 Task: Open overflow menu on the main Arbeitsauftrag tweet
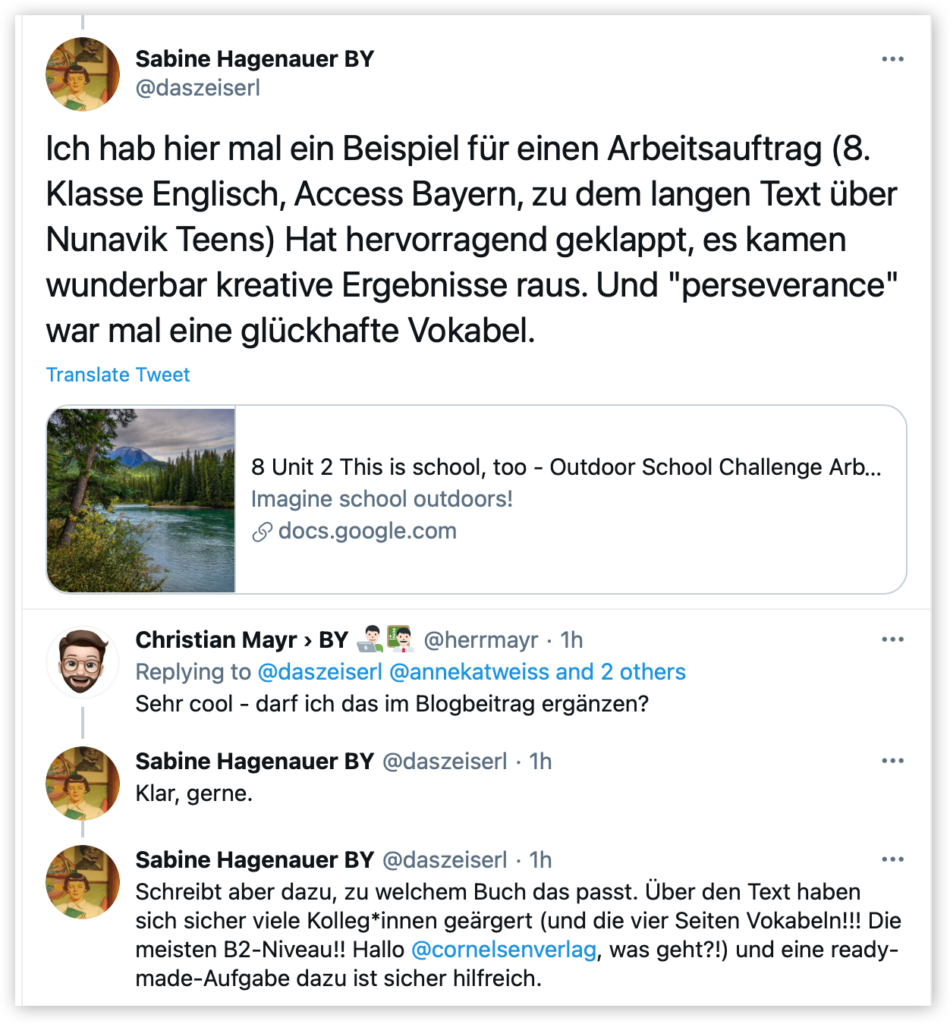(892, 60)
